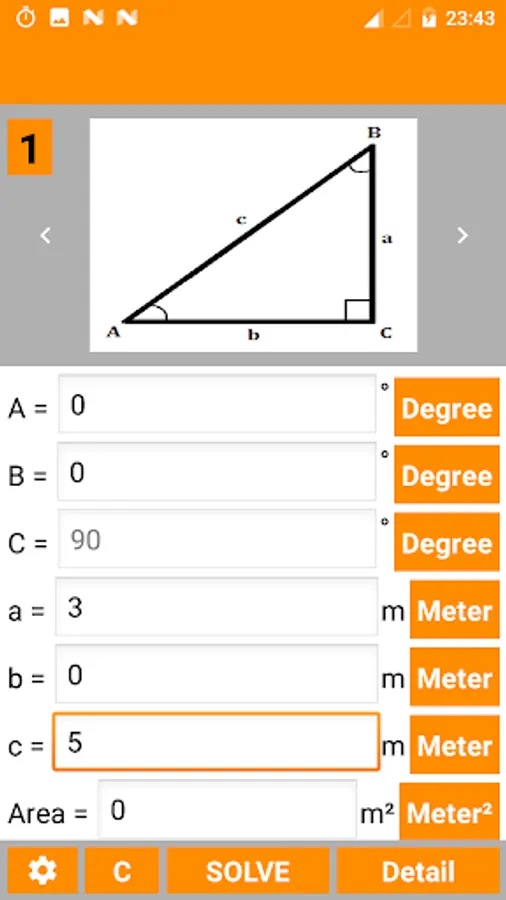The height and width of the screenshot is (900, 506).
Task: Edit the angle A field
Action: point(217,404)
